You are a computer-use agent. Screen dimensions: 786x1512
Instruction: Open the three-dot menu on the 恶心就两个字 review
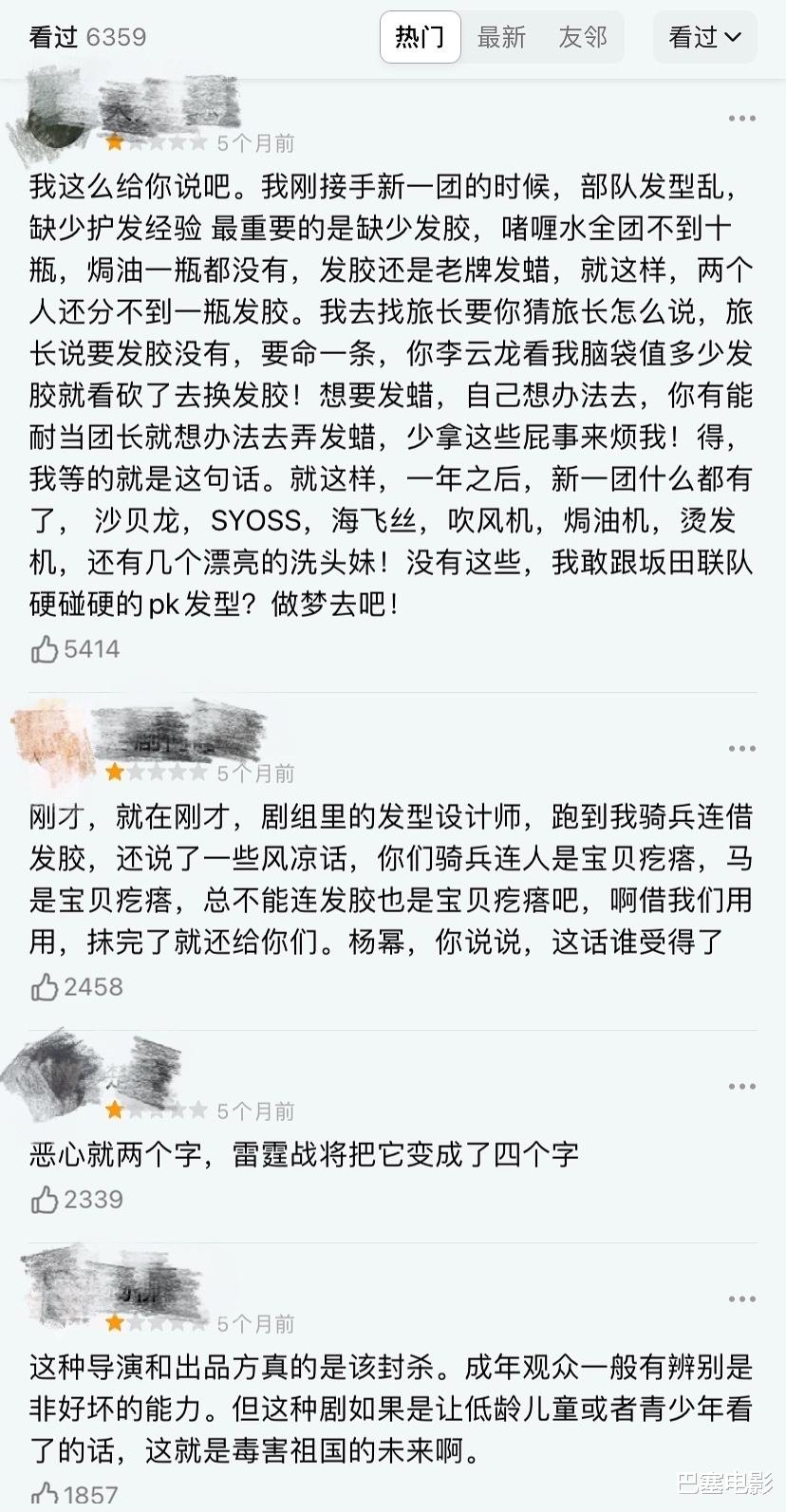coord(739,1086)
